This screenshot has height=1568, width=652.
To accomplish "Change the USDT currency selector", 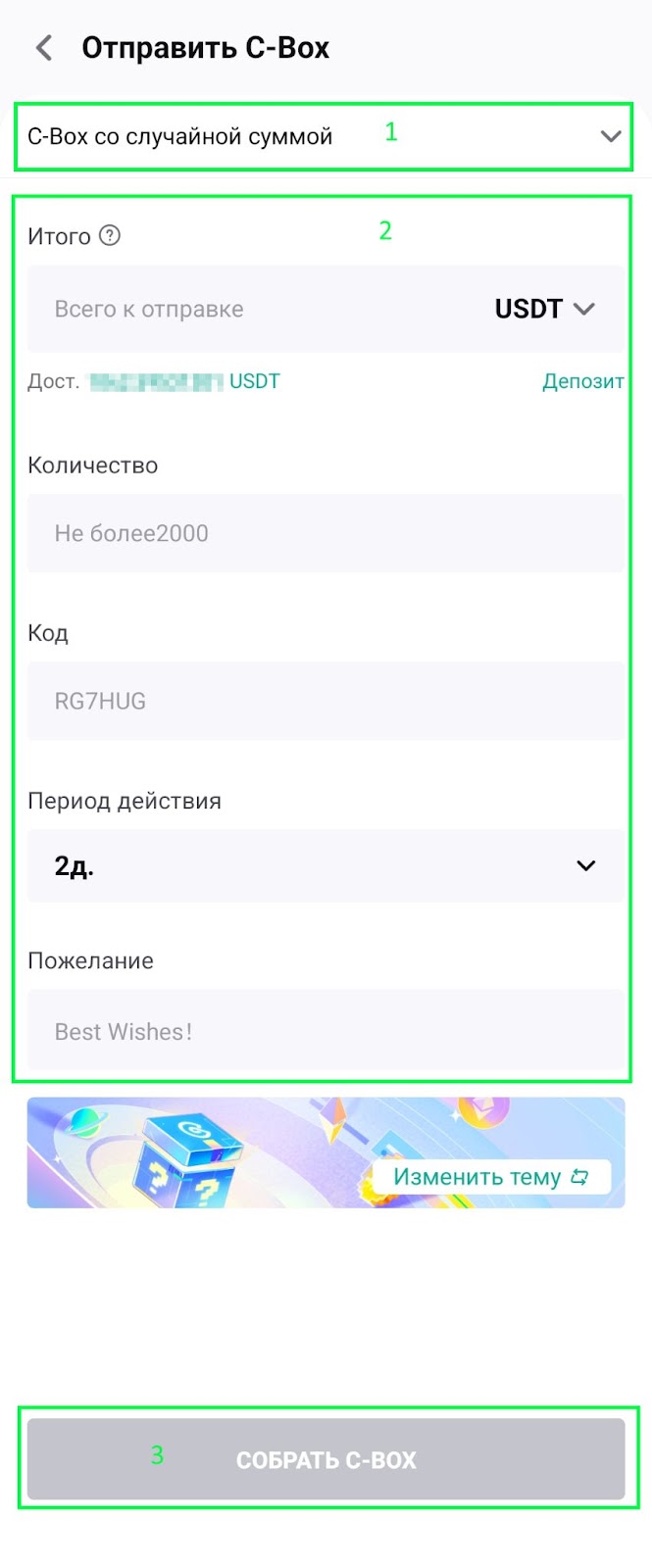I will point(545,310).
